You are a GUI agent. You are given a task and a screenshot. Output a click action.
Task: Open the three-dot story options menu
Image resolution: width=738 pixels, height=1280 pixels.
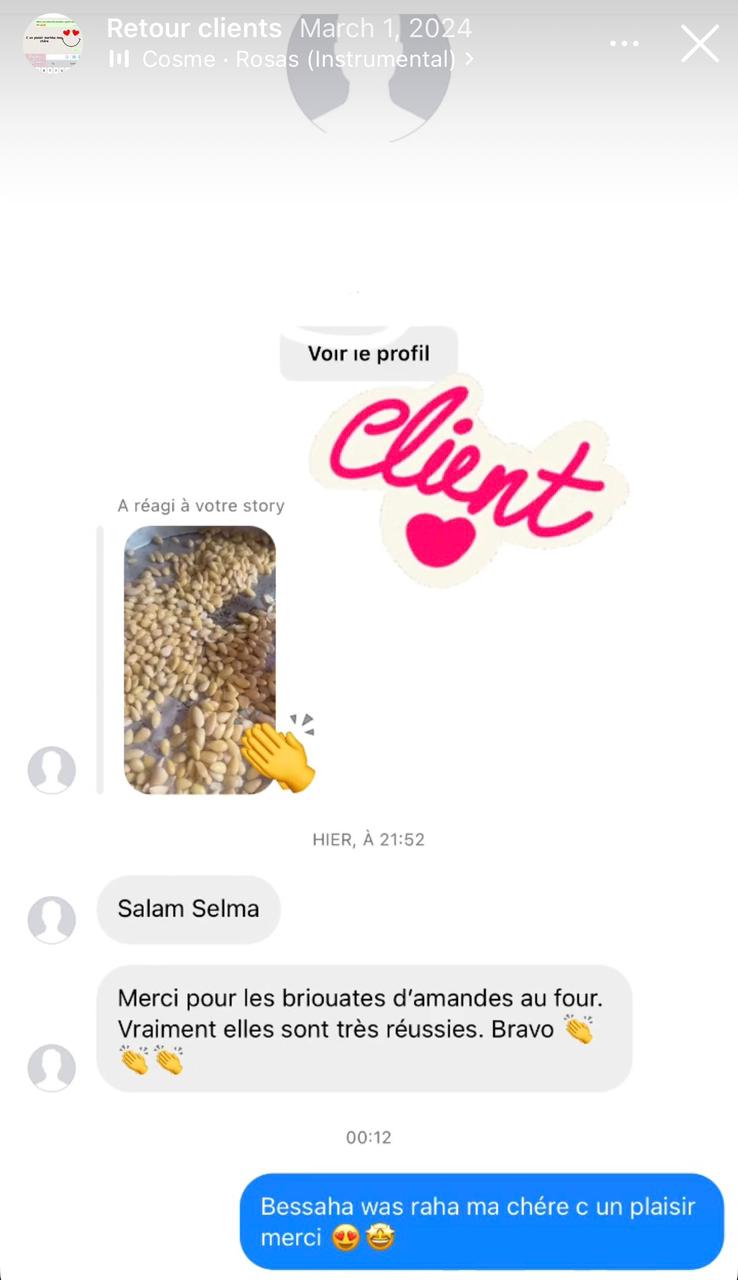[x=624, y=44]
